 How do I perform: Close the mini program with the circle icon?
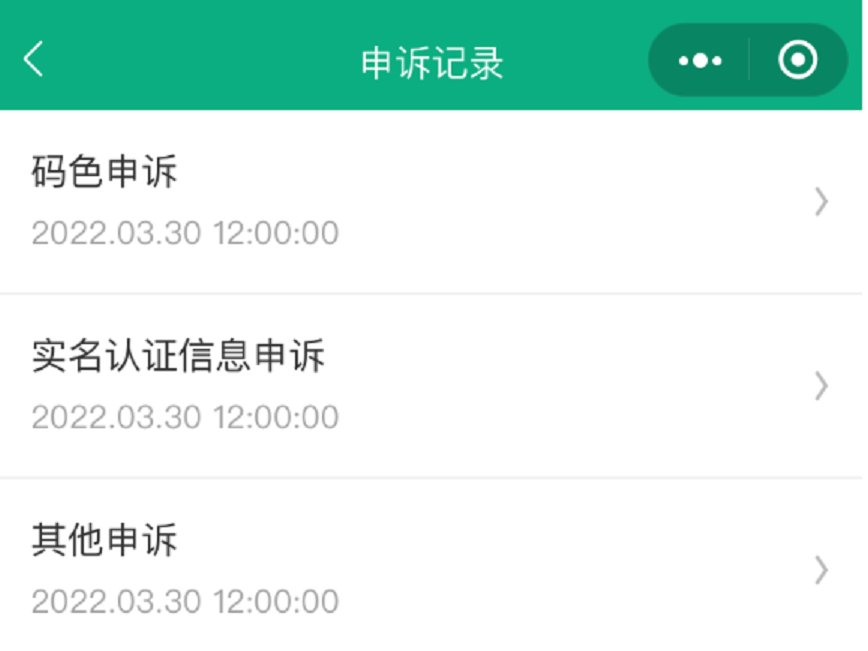click(797, 61)
